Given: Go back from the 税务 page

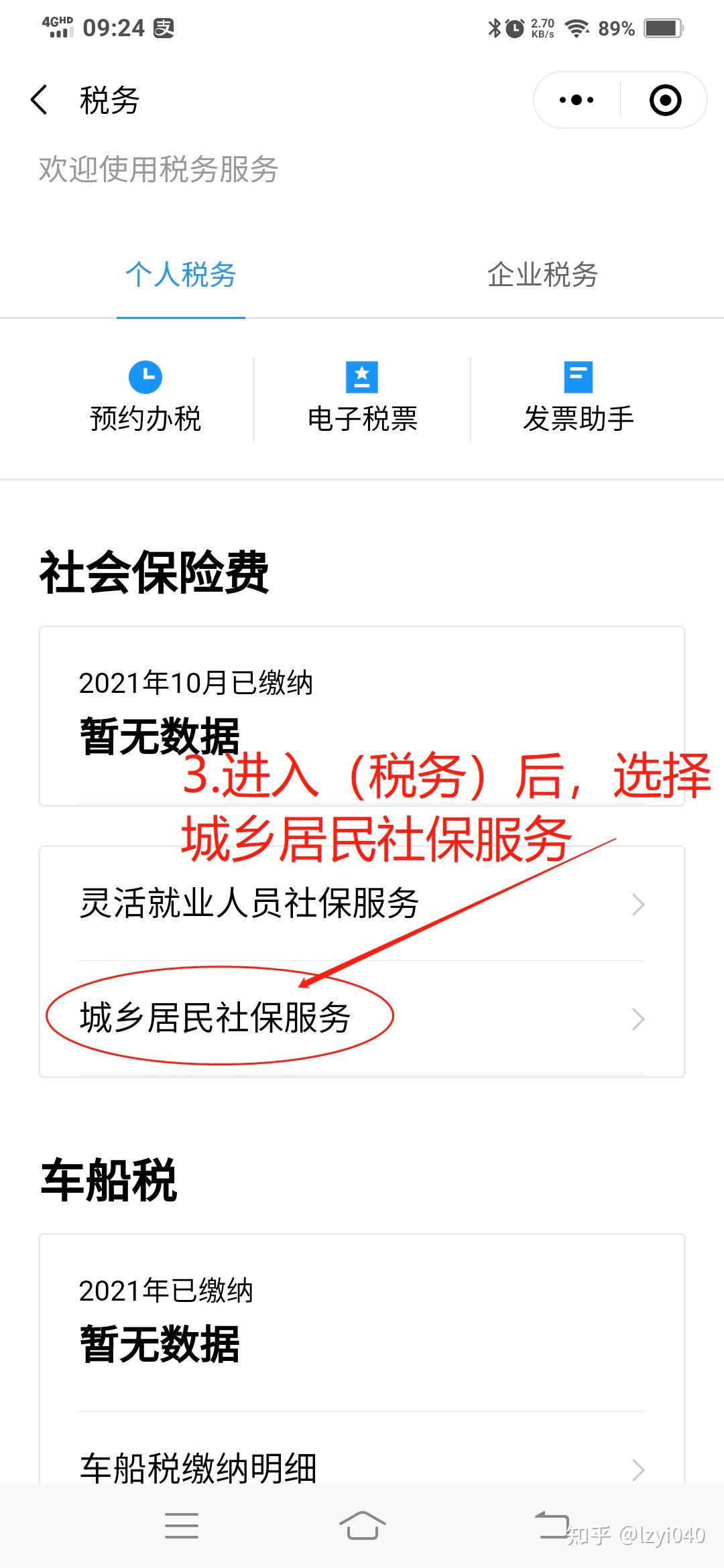Looking at the screenshot, I should point(40,101).
